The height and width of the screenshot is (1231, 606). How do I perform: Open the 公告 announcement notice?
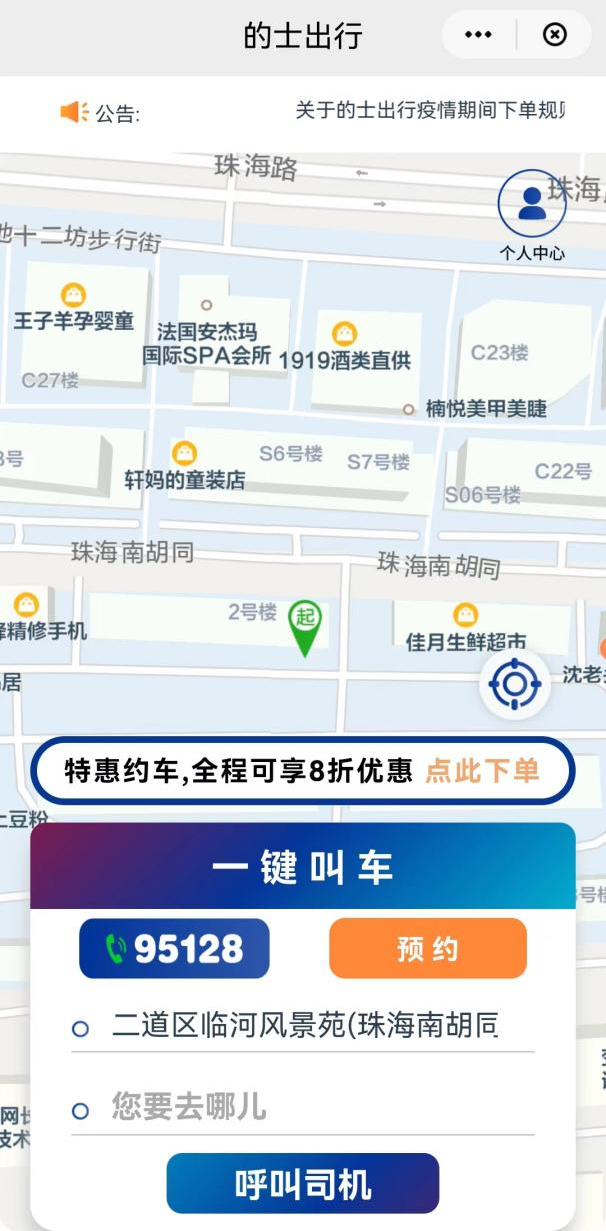click(x=430, y=112)
